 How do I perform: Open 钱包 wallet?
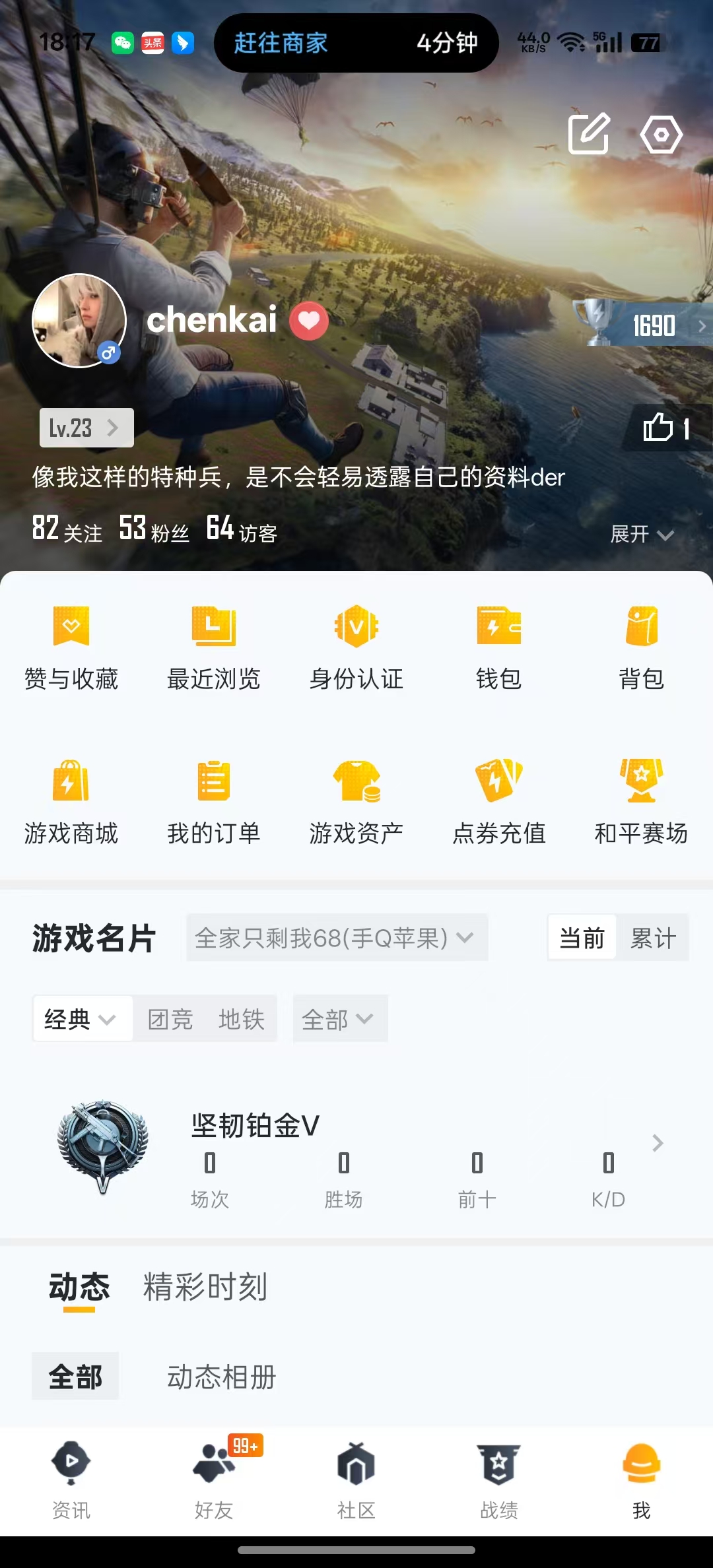[x=498, y=647]
